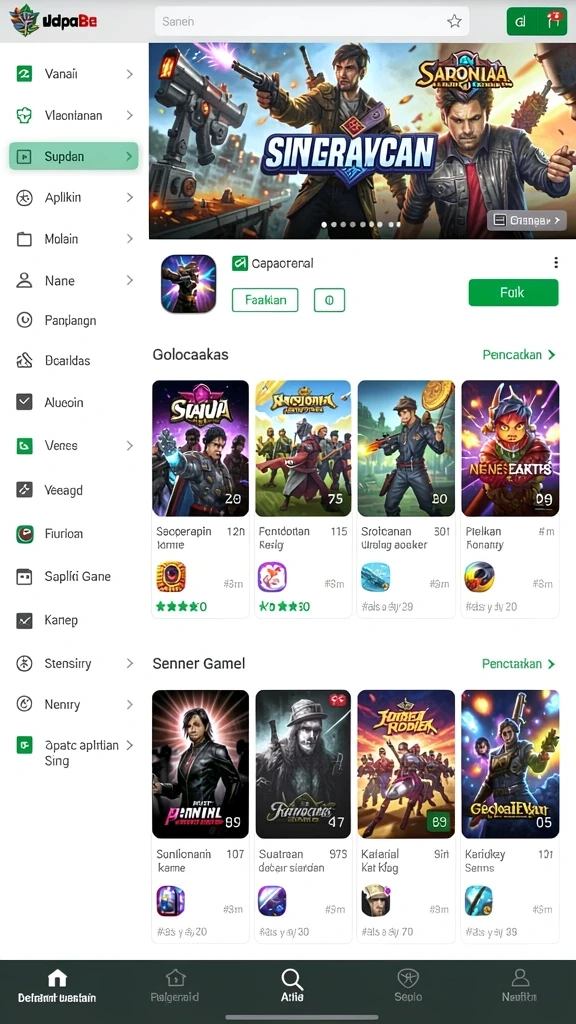Go to the Sepio bottom tab

(x=408, y=985)
